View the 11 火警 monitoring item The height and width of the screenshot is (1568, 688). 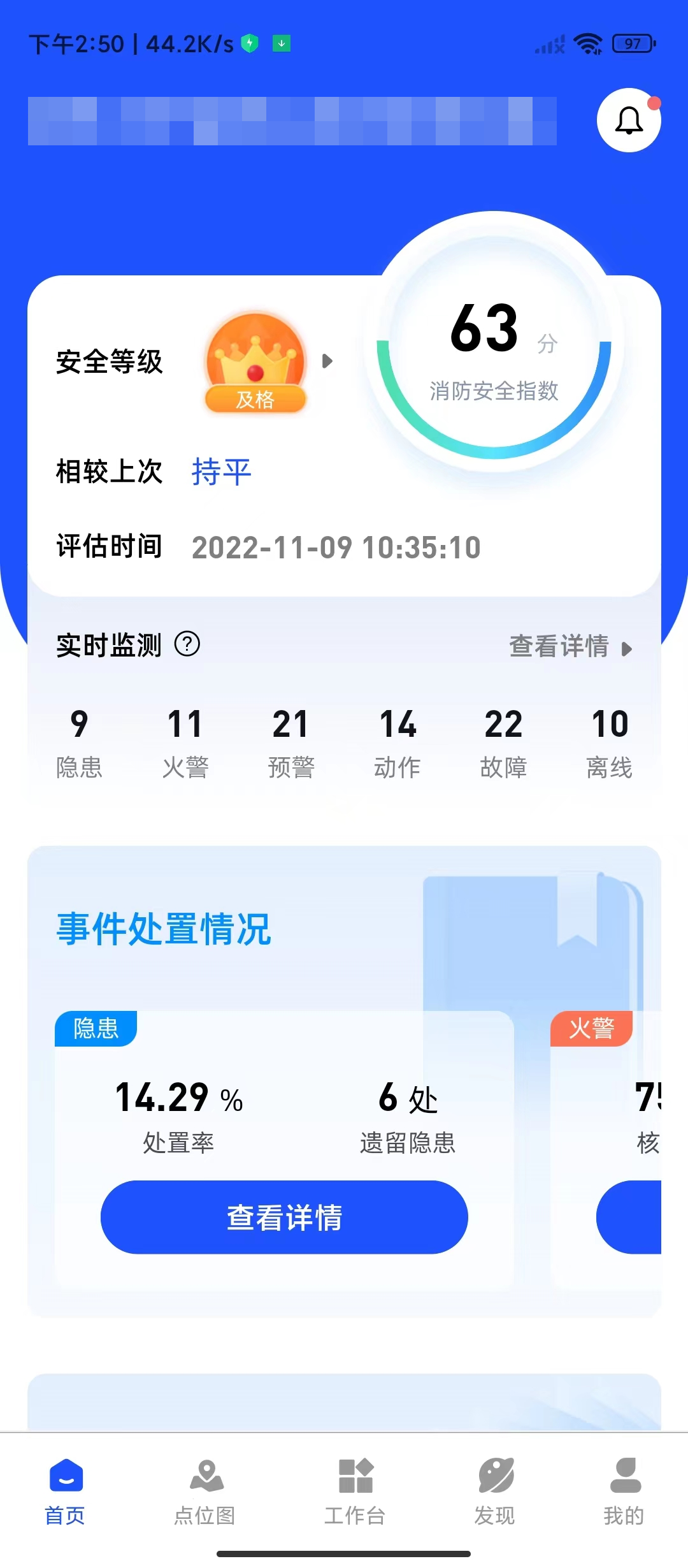pos(185,743)
